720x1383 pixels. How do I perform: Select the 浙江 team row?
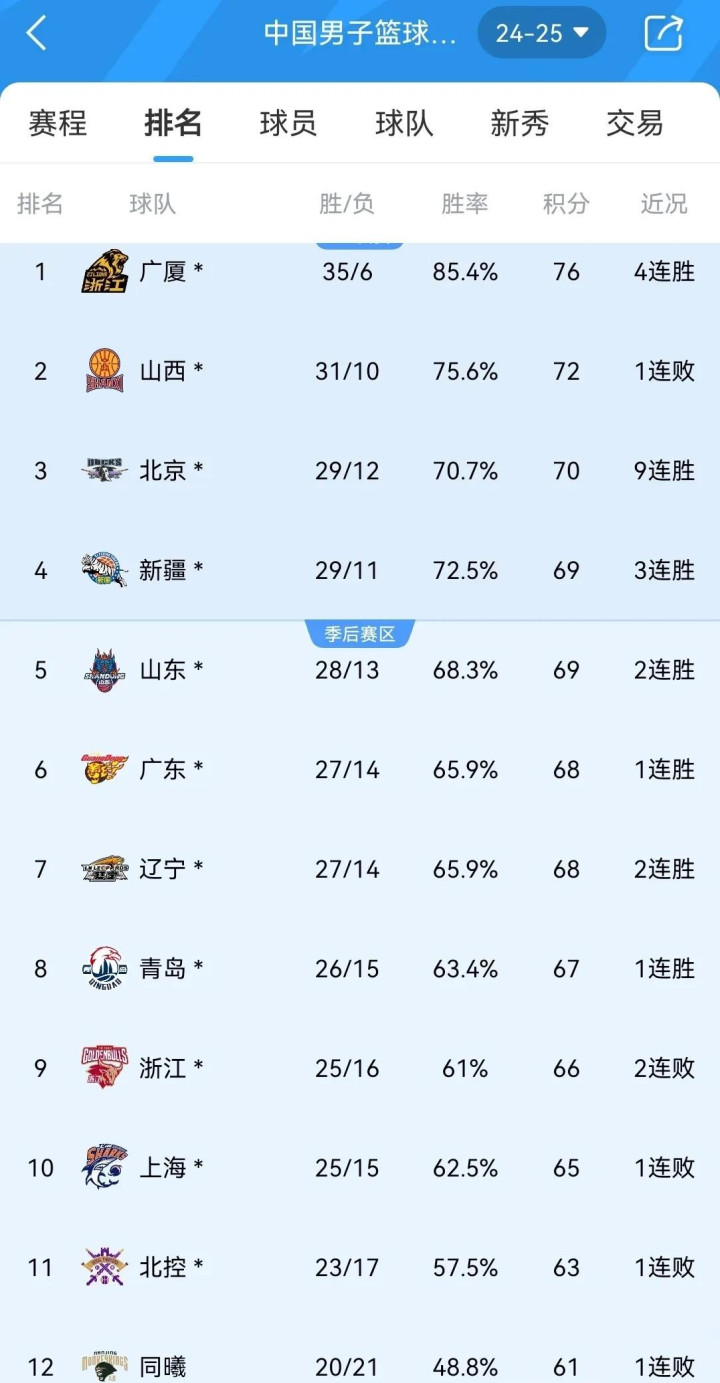coord(163,1068)
